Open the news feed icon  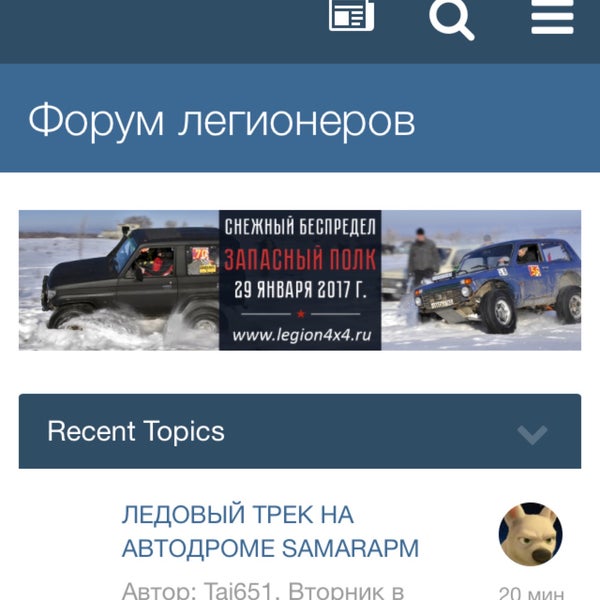[x=351, y=16]
